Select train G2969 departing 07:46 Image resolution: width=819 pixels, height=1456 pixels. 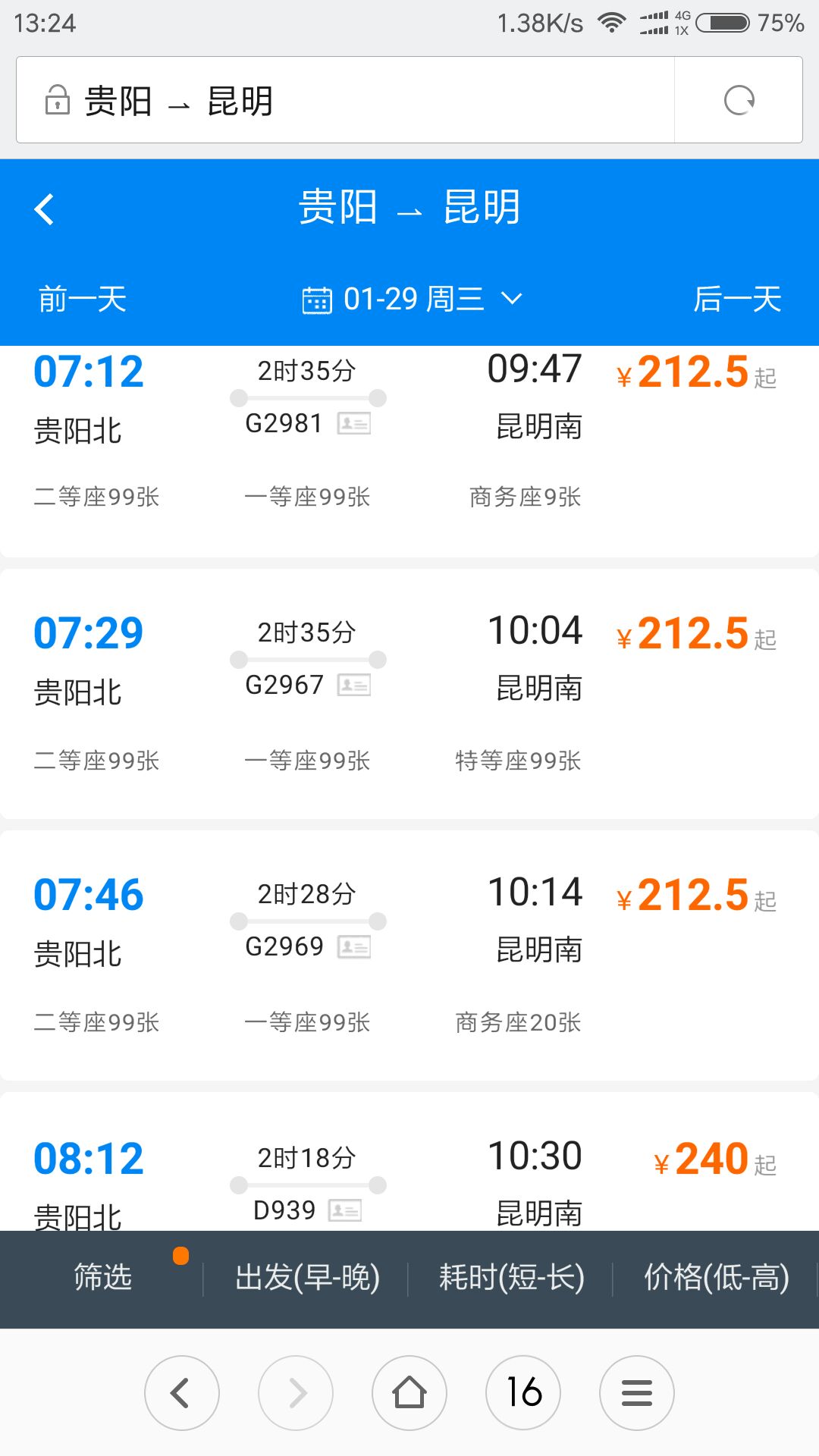click(409, 955)
